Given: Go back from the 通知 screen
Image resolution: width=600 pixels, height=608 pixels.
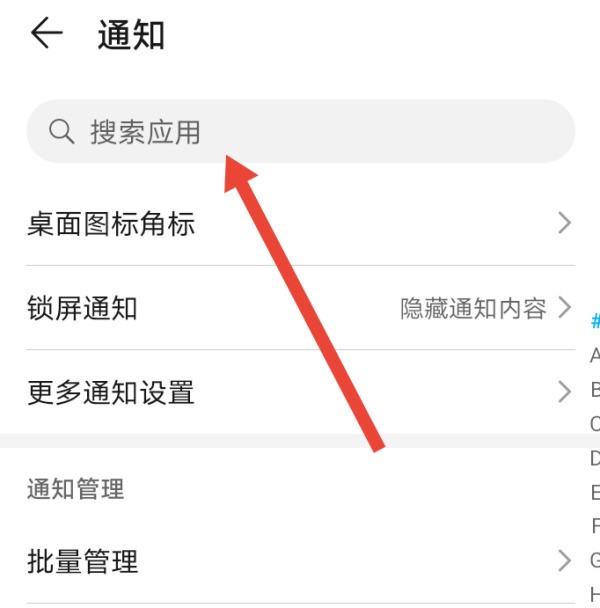Looking at the screenshot, I should click(46, 34).
